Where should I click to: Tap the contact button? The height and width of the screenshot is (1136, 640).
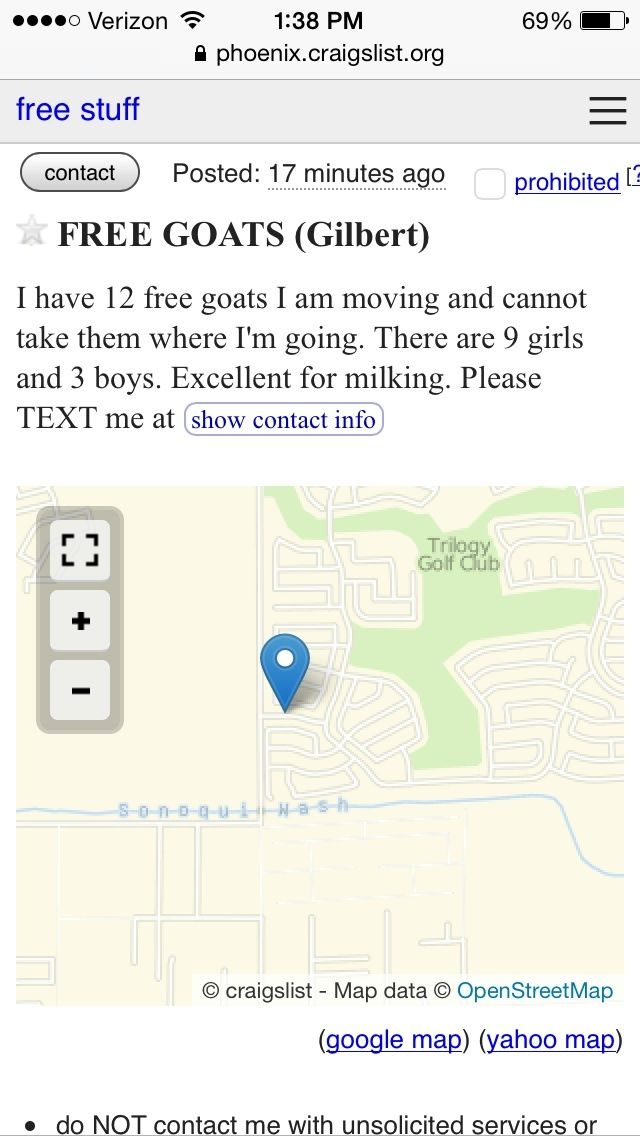[80, 173]
